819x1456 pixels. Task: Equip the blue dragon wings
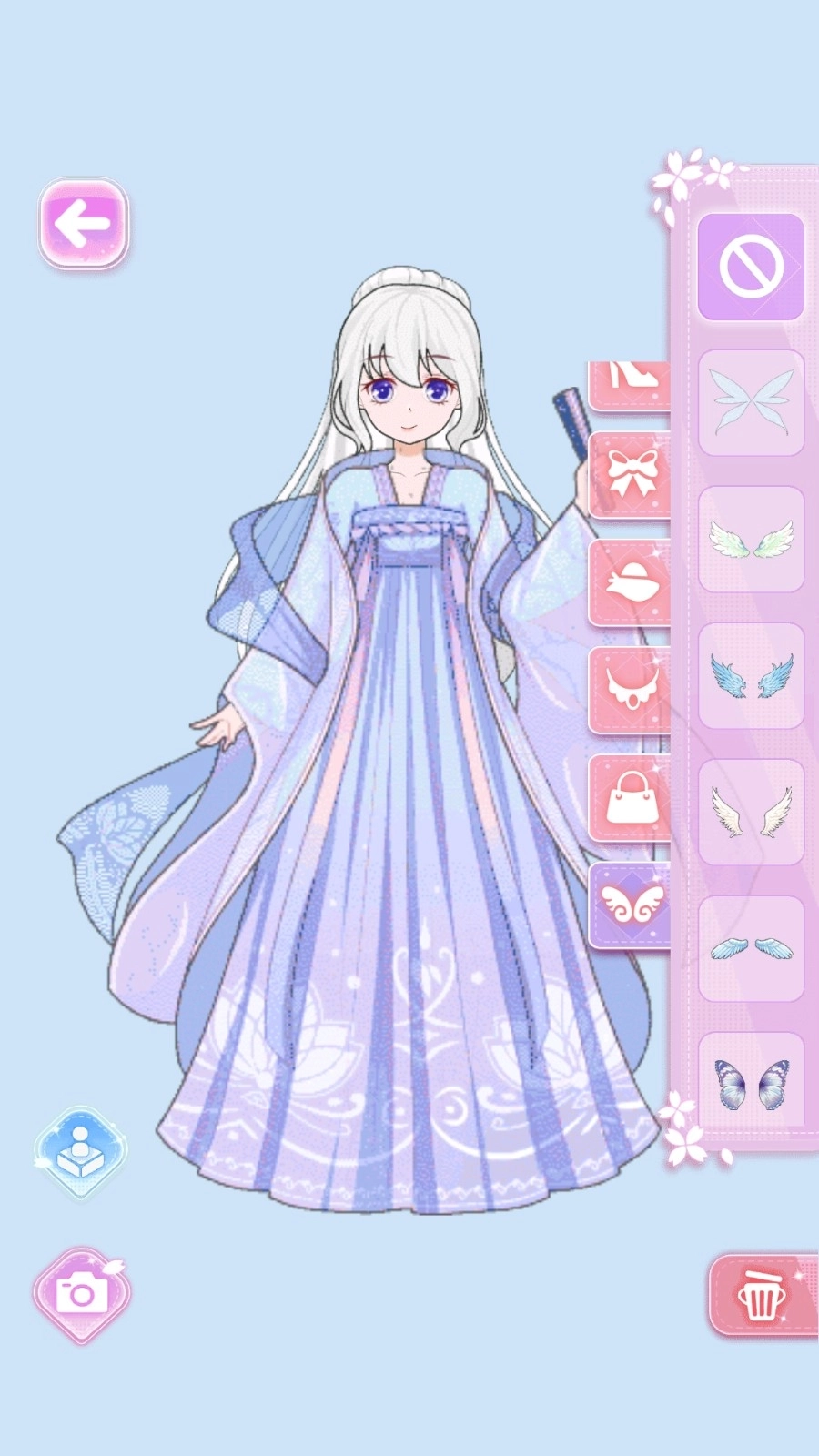[x=751, y=675]
